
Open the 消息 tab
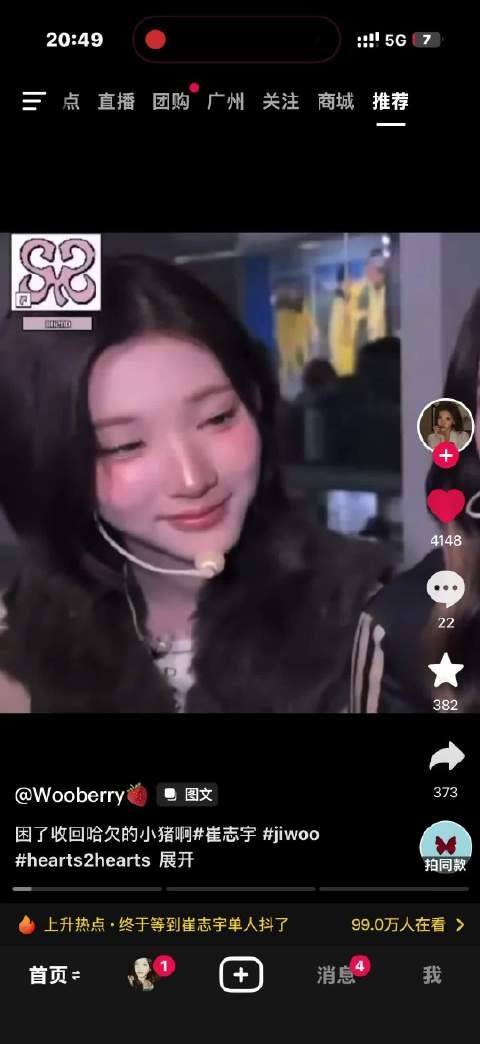point(336,975)
